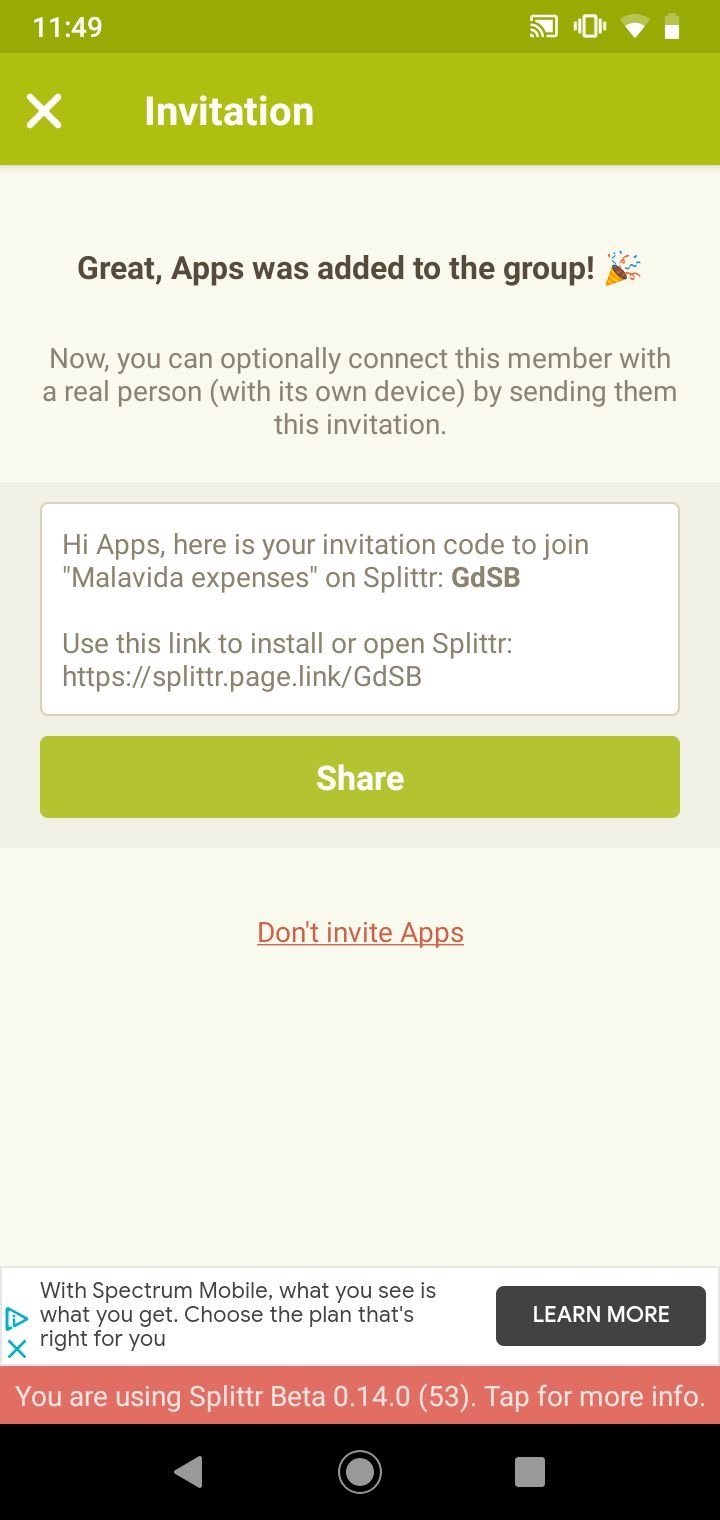Tap the Splittr Beta info banner
This screenshot has width=720, height=1520.
360,1396
